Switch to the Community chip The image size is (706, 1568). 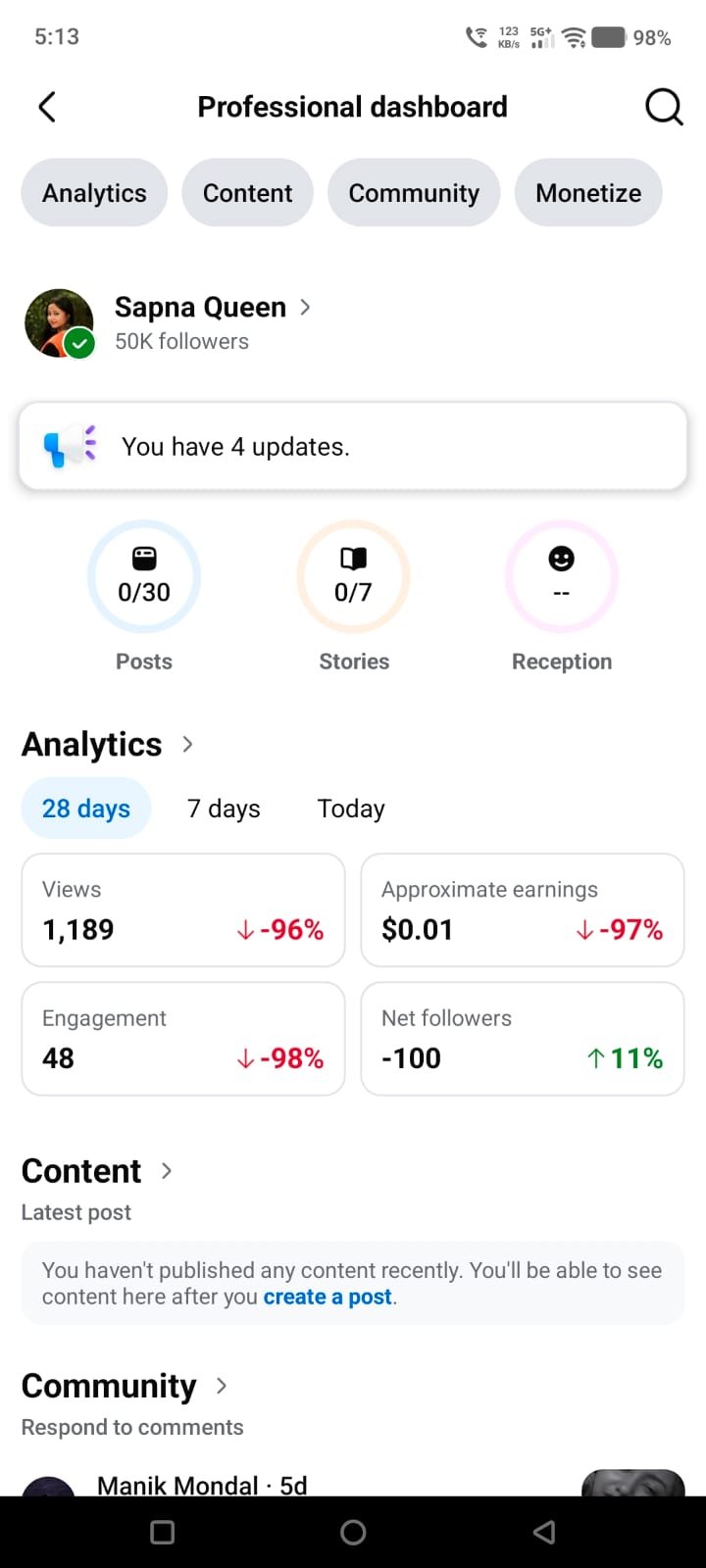tap(414, 193)
